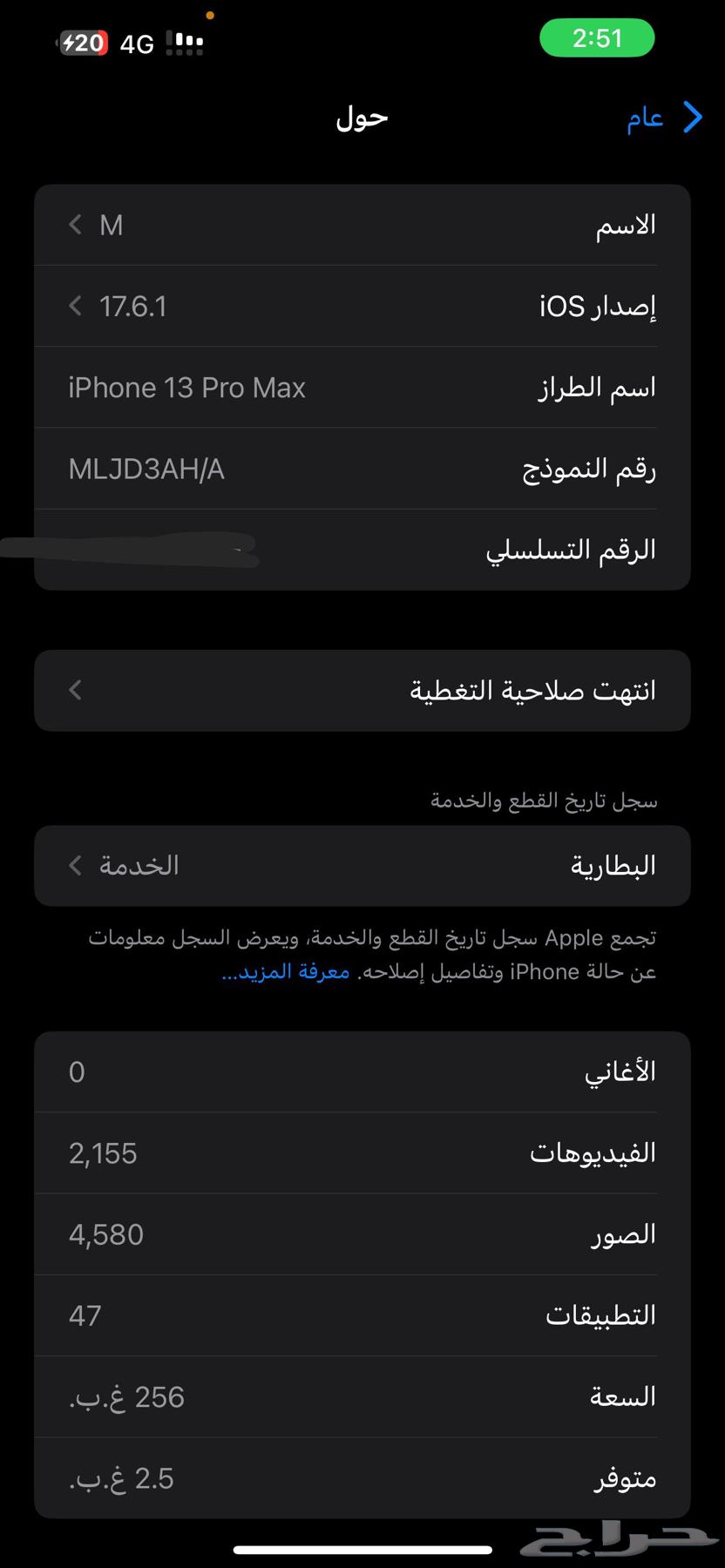Open انتهت صلاحية التغطية coverage details
This screenshot has height=1568, width=725.
(362, 690)
